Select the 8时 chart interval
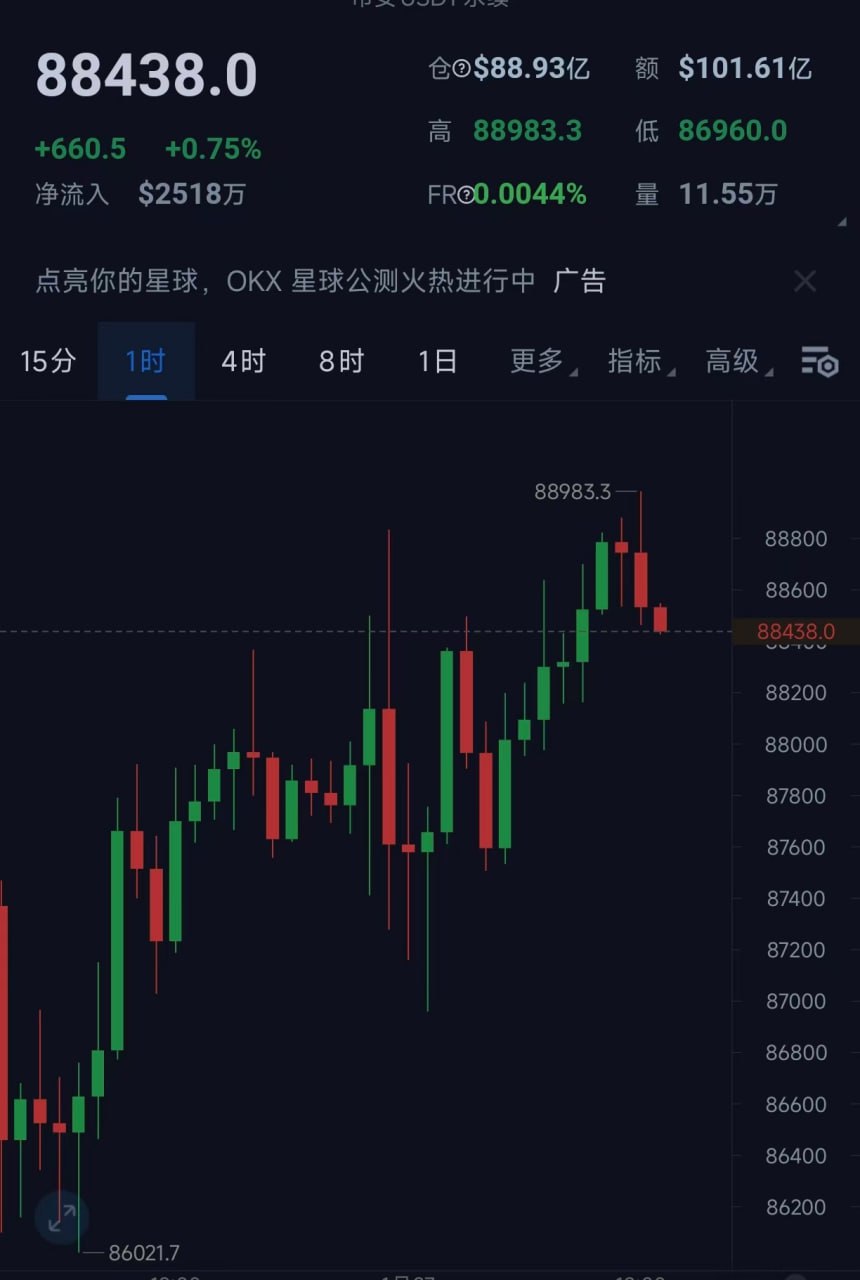 tap(341, 361)
